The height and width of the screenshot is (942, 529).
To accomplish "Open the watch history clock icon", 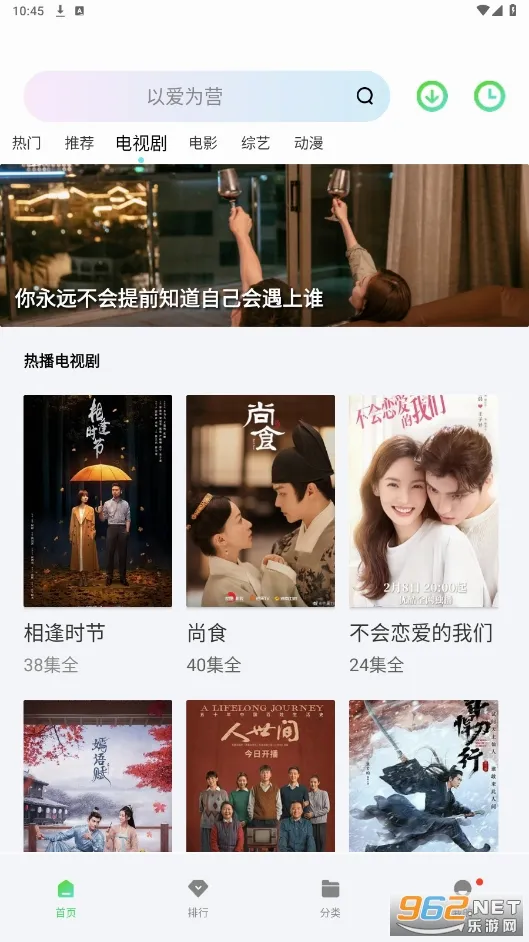I will click(489, 96).
